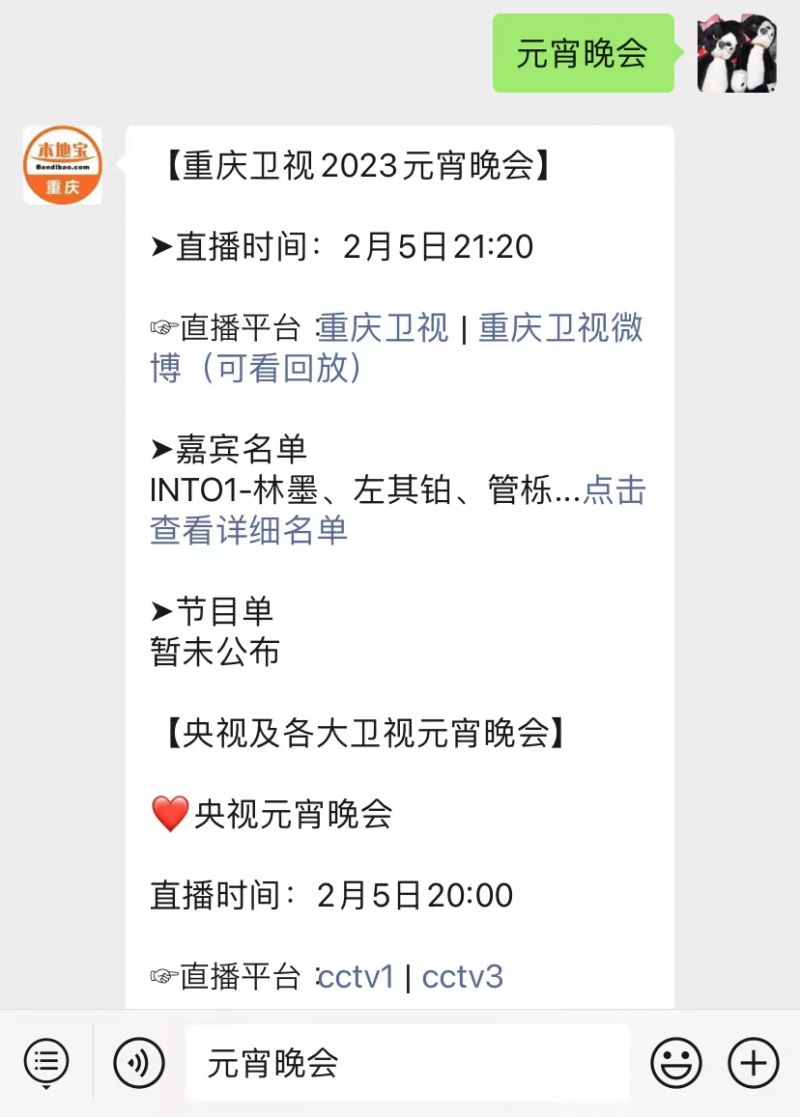Open the cctv3 link
The height and width of the screenshot is (1117, 800).
(x=462, y=976)
